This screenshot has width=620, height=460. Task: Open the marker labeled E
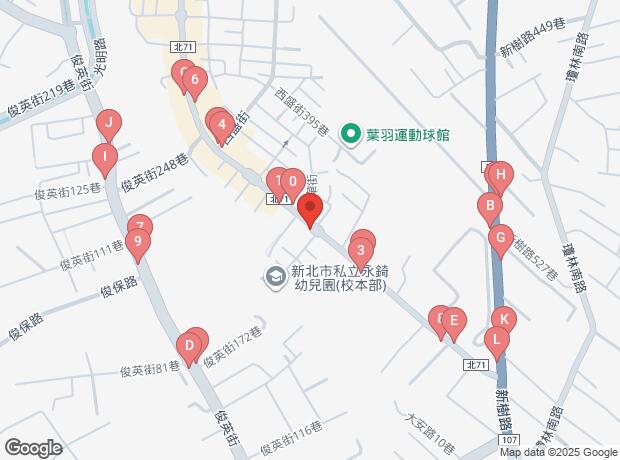coord(454,321)
